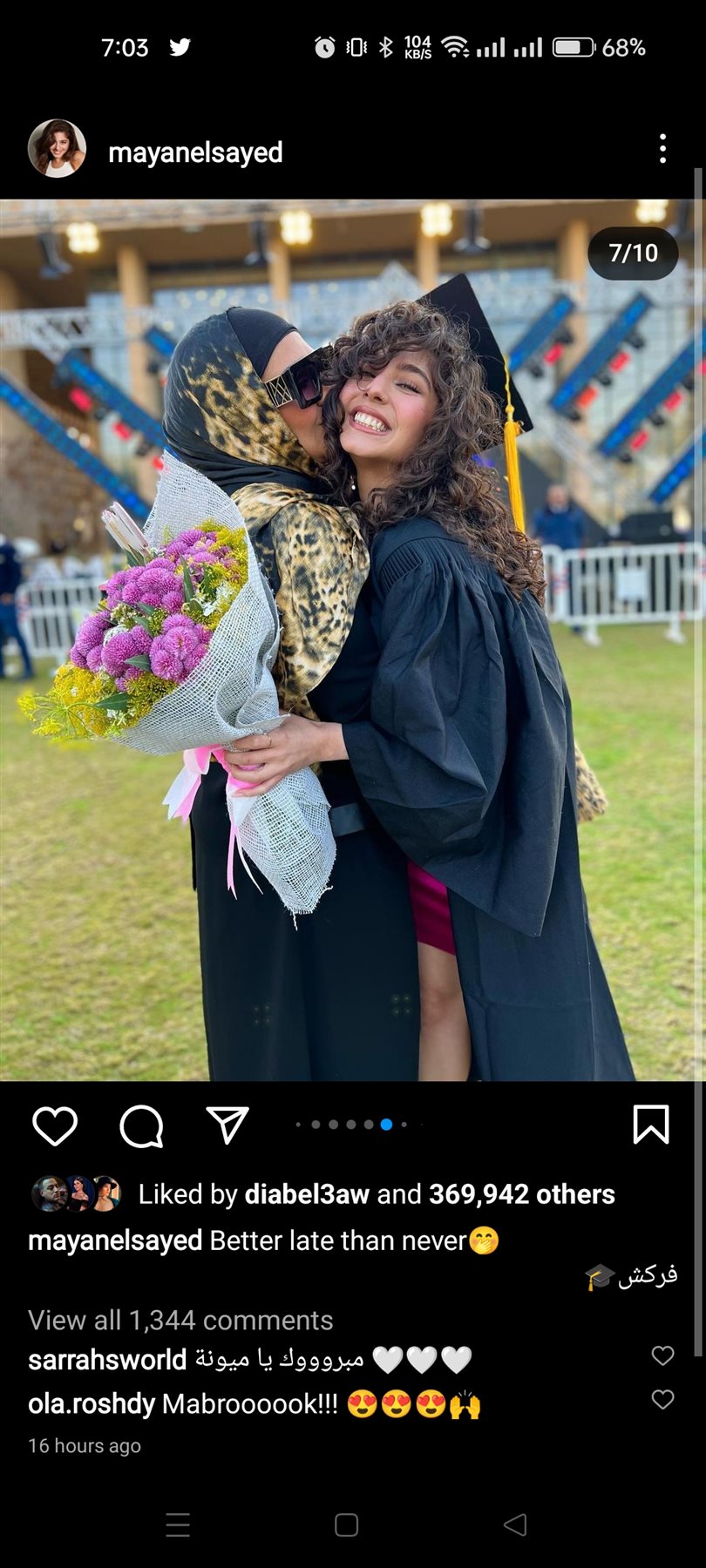Open ola.roshdy's profile from the comment
706x1568 pixels.
pyautogui.click(x=92, y=1404)
